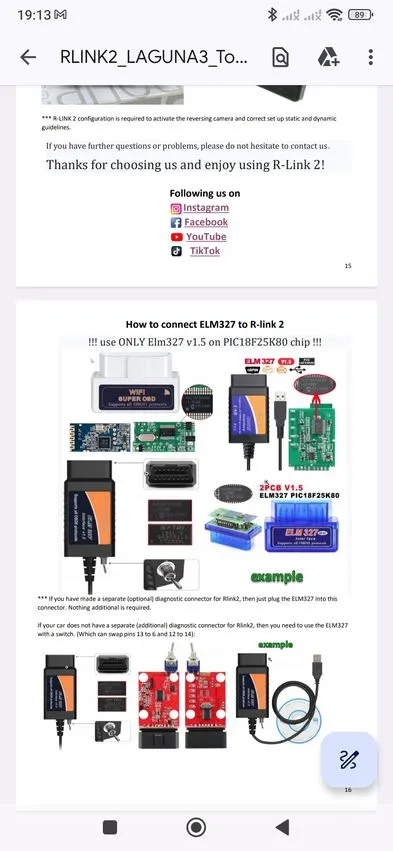Go to the system home screen
393x851 pixels.
point(196,827)
